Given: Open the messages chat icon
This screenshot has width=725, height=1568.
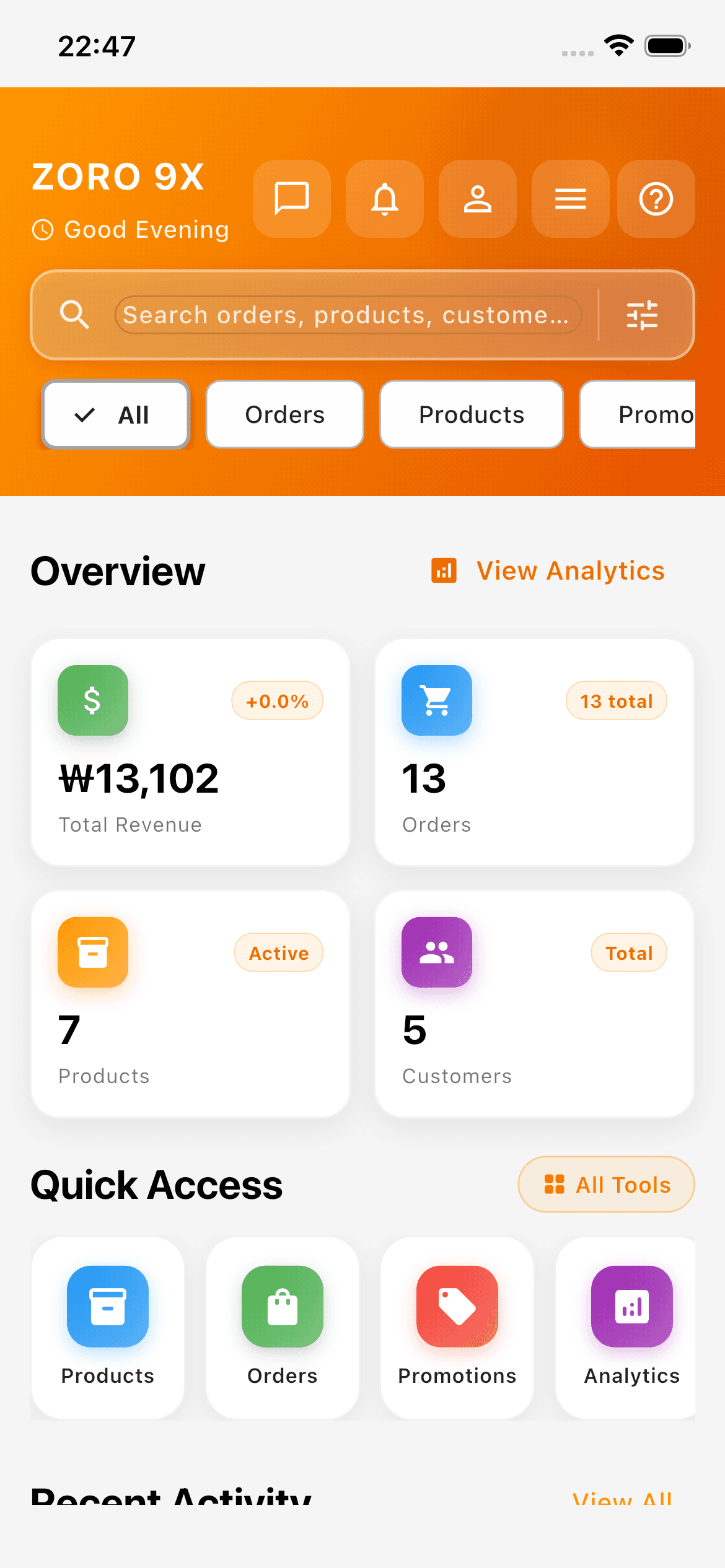Looking at the screenshot, I should pyautogui.click(x=291, y=199).
